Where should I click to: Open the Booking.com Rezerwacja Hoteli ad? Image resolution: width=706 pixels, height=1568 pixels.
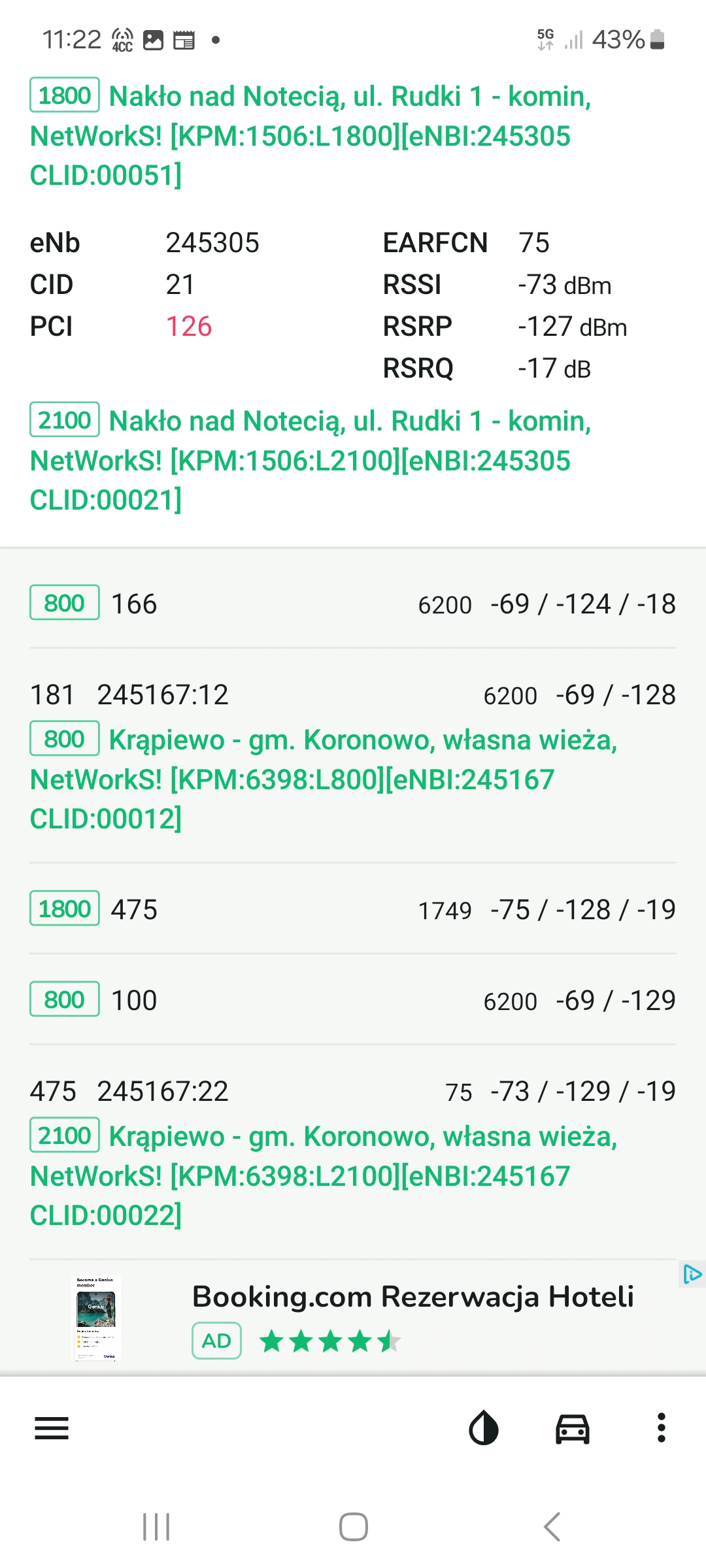353,1318
